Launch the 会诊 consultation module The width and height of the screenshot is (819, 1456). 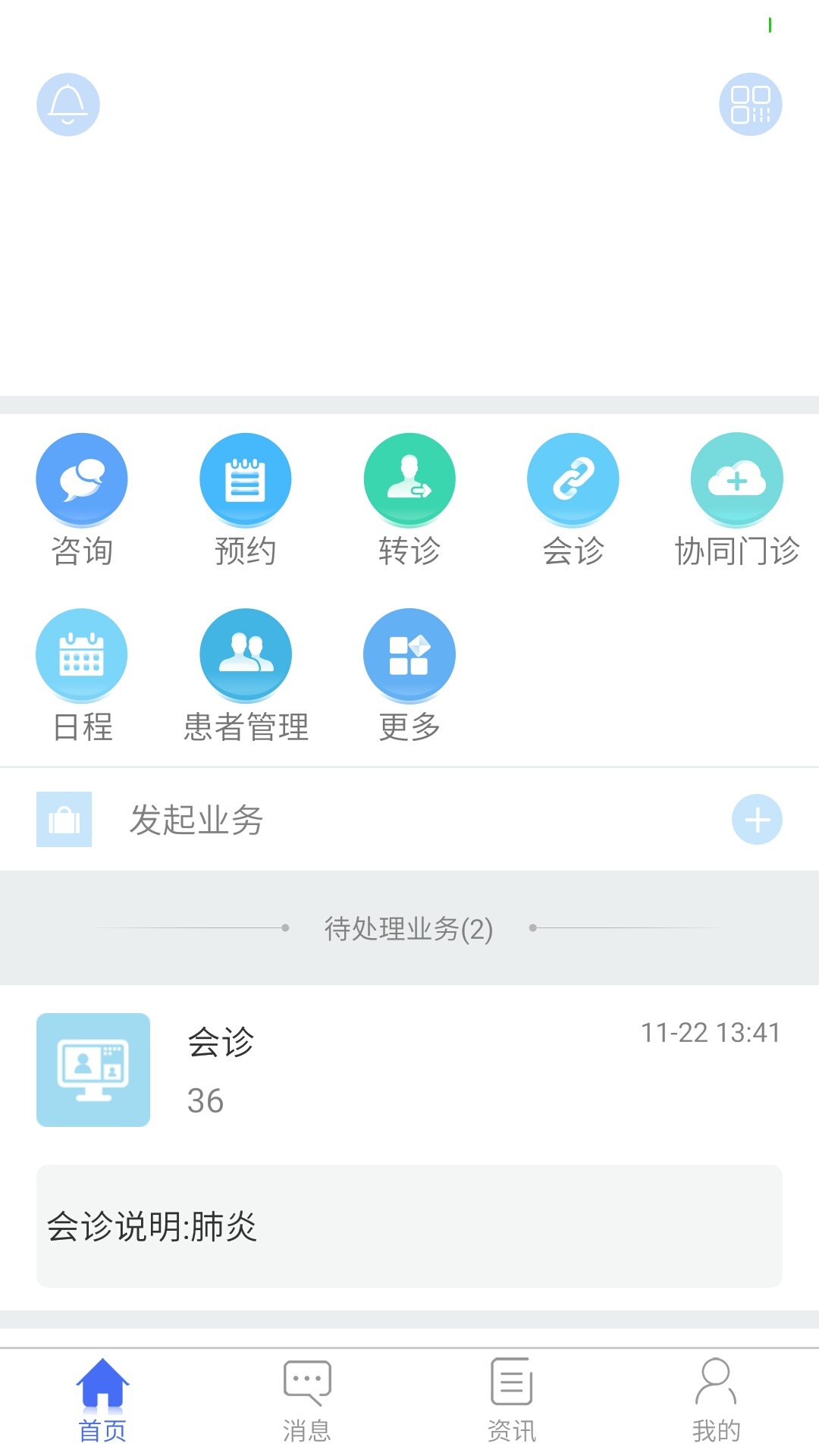[573, 479]
